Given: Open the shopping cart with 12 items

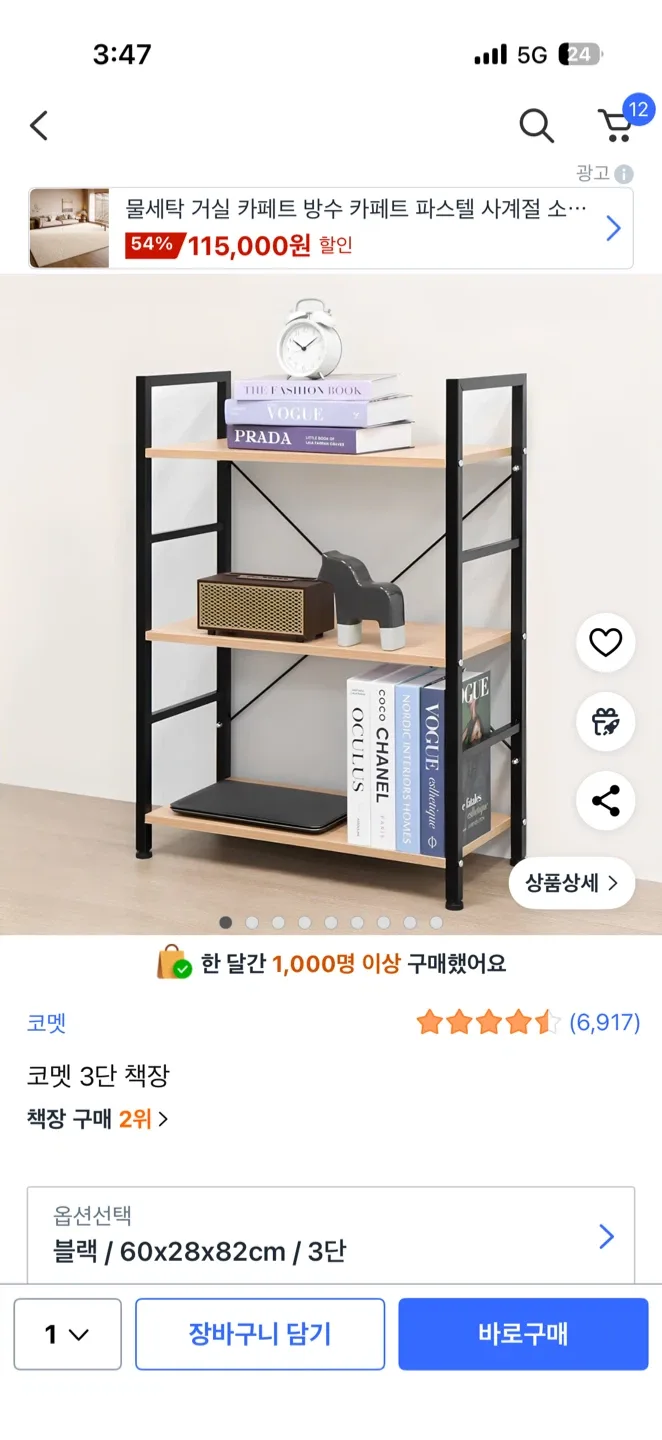Looking at the screenshot, I should pyautogui.click(x=617, y=124).
